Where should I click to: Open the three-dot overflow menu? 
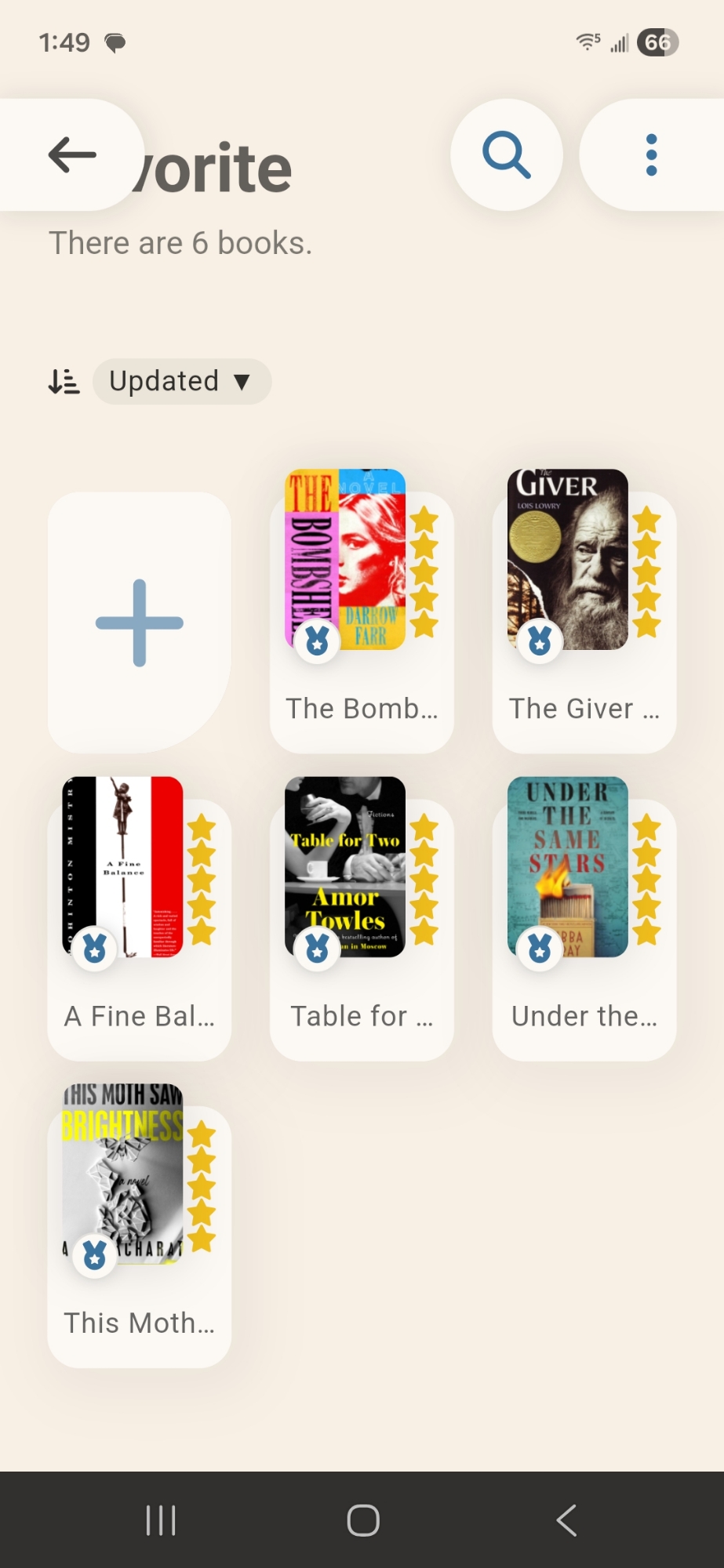651,155
